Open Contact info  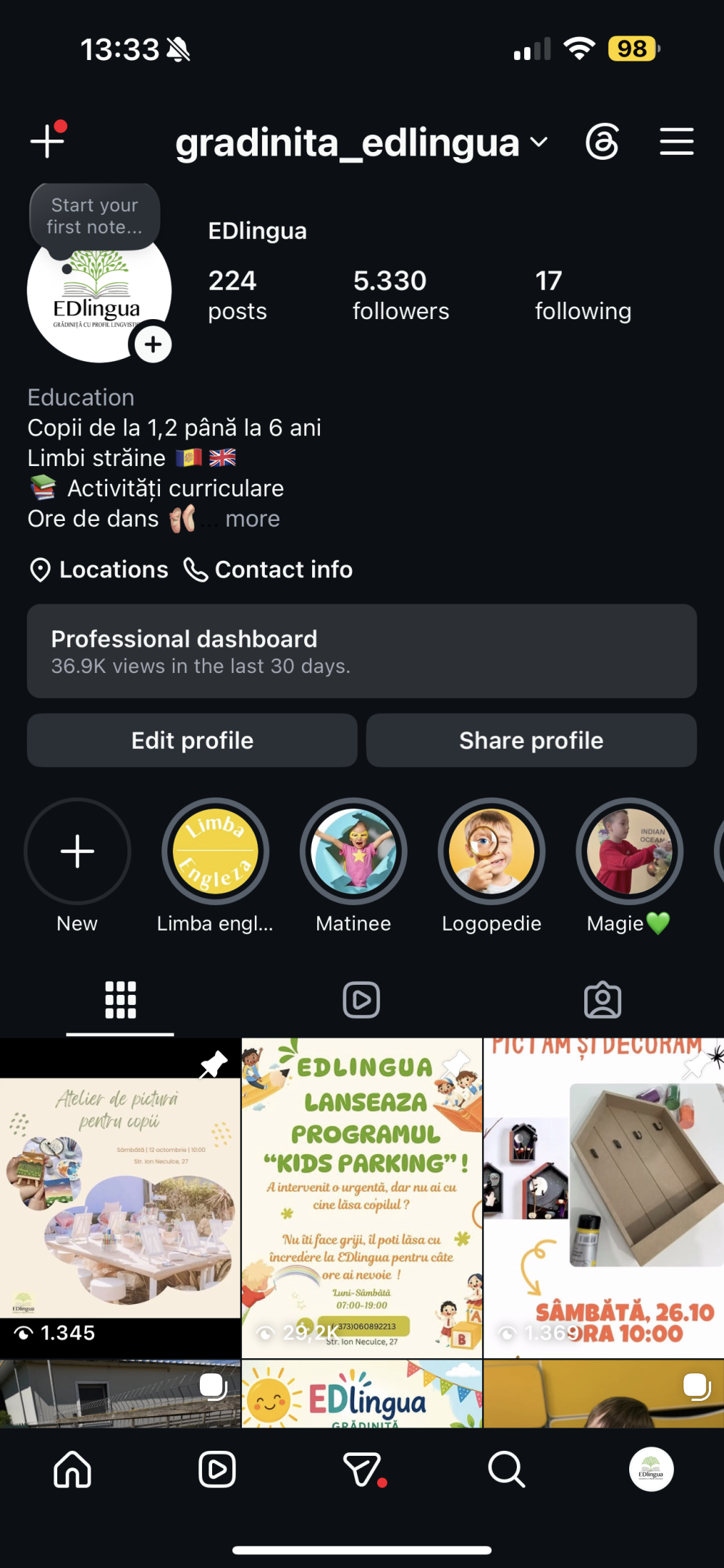pos(269,569)
